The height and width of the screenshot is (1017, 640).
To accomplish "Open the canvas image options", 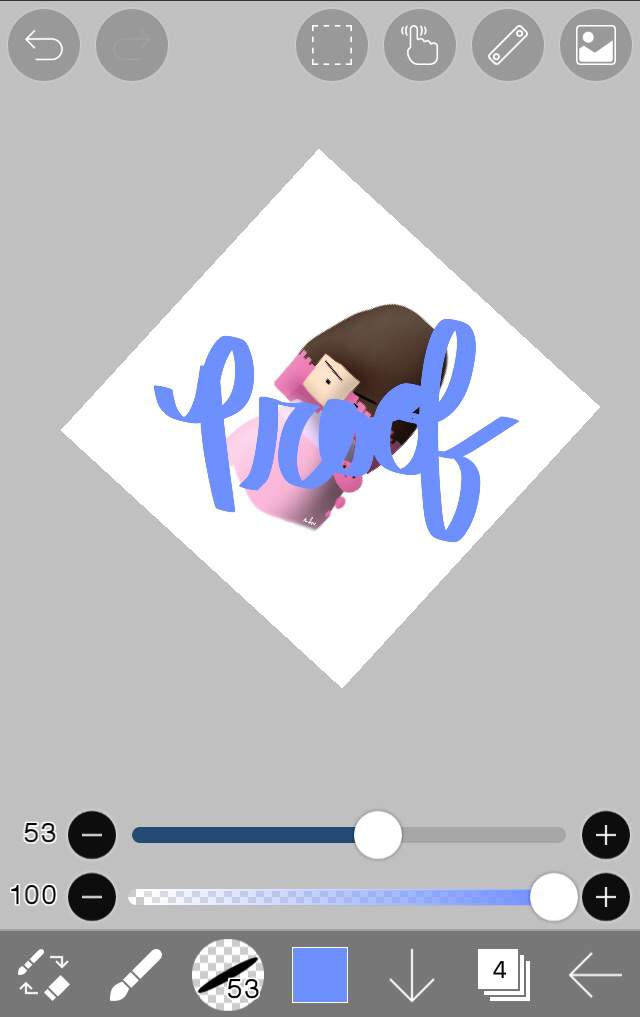I will (595, 45).
